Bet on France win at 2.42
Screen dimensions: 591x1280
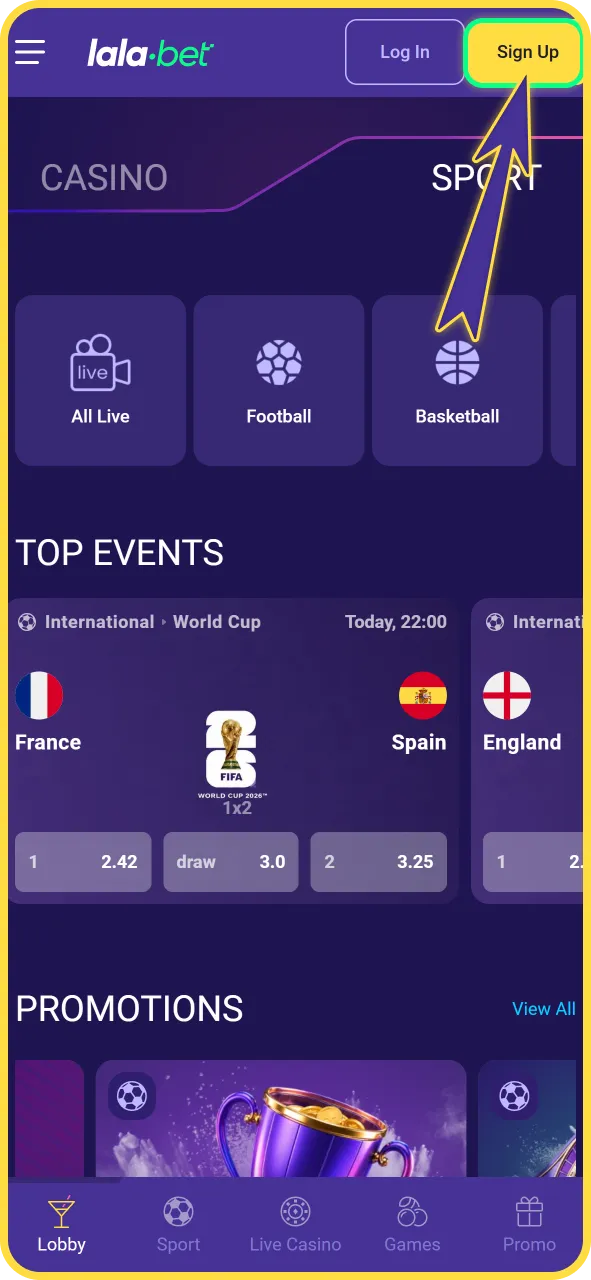click(x=83, y=861)
